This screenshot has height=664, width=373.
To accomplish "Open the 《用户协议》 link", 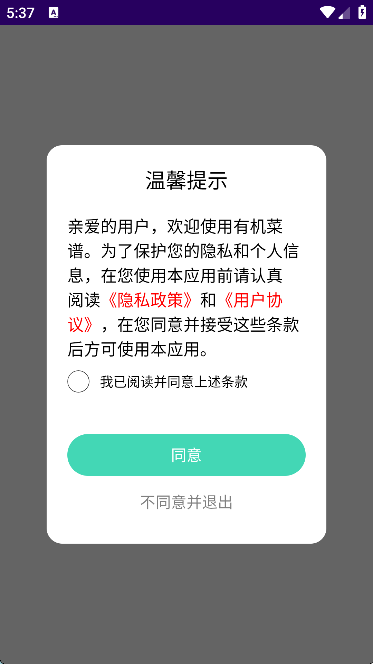I will tap(251, 301).
